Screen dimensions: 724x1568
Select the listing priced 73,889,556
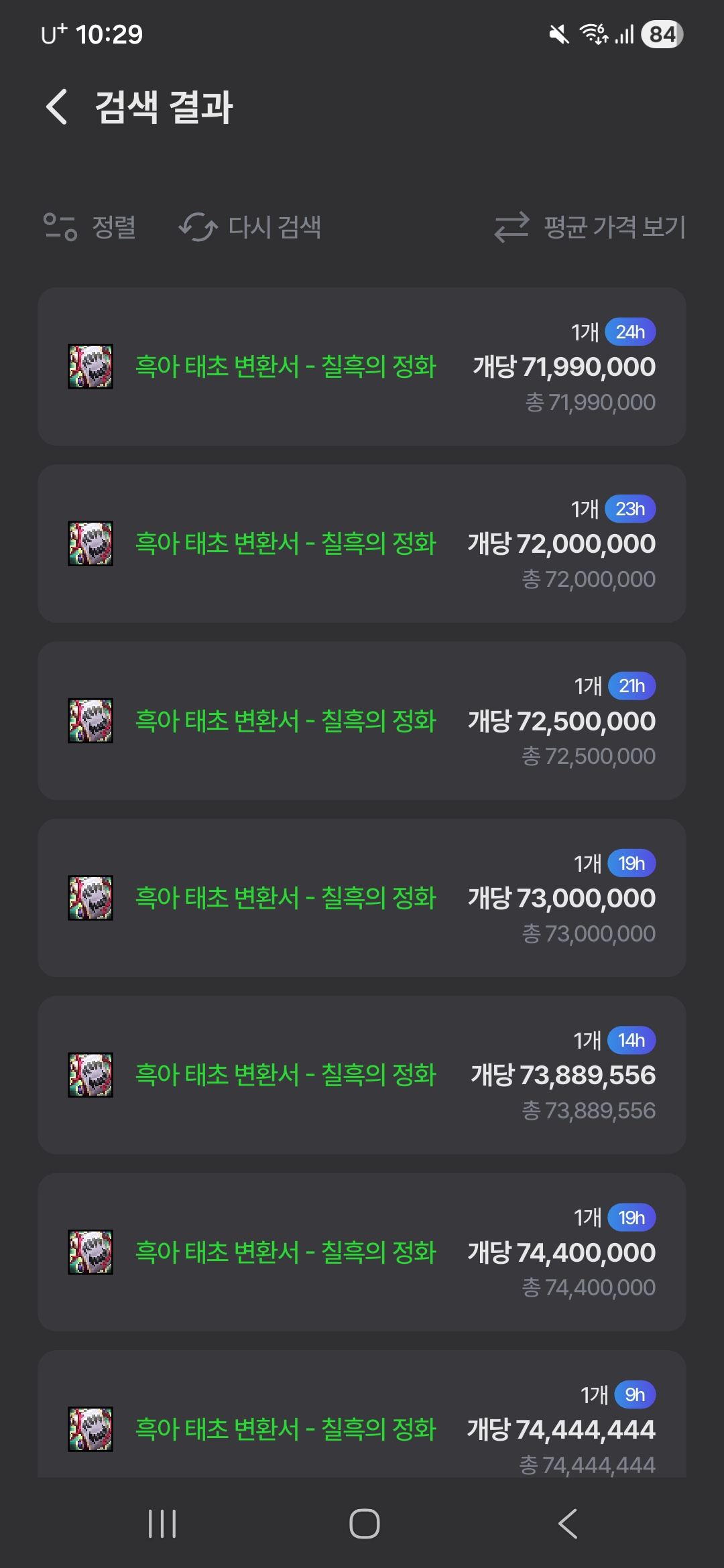(x=362, y=1075)
